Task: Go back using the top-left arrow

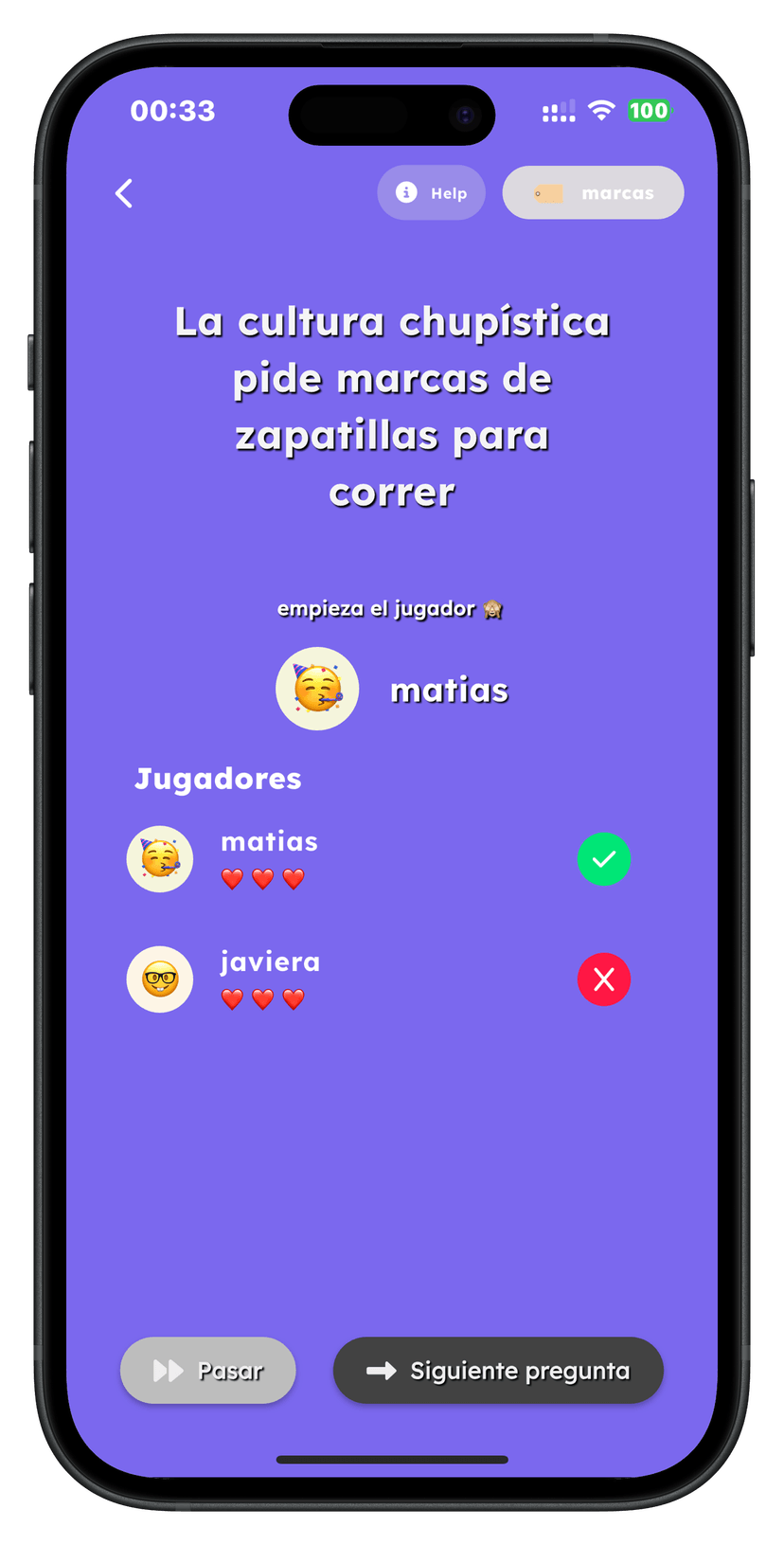Action: pos(124,193)
